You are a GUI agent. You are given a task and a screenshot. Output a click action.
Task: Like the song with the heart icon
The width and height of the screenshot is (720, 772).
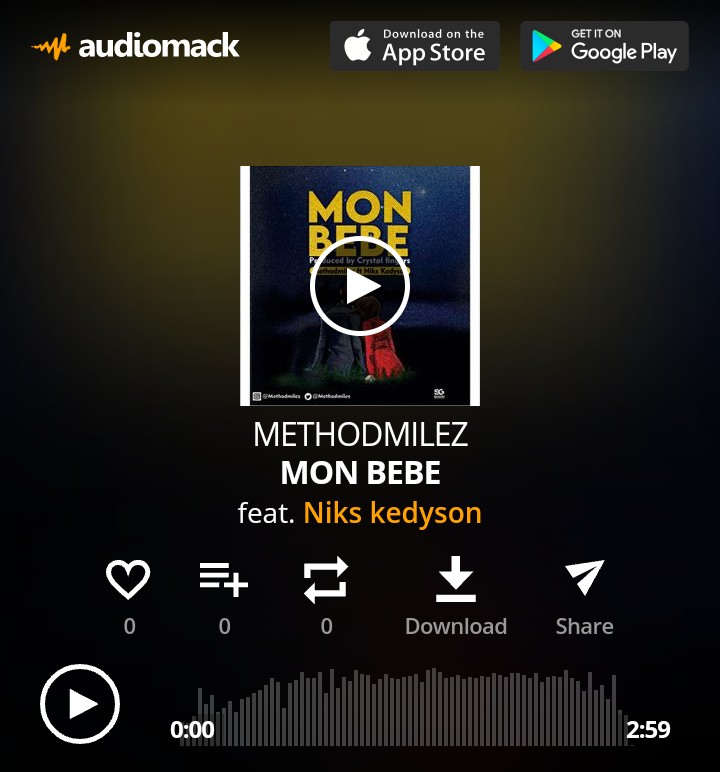(x=128, y=579)
